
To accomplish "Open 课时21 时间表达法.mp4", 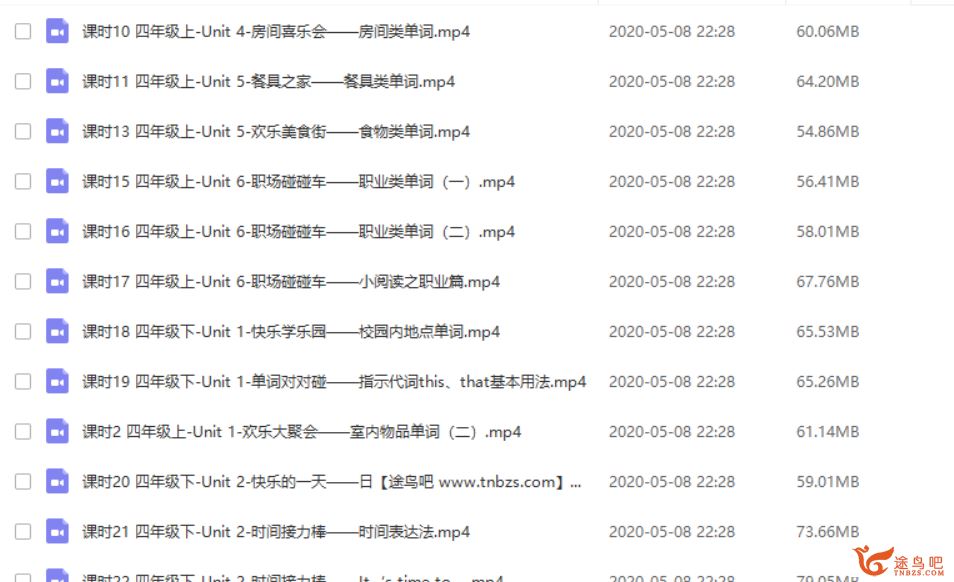I will tap(275, 532).
